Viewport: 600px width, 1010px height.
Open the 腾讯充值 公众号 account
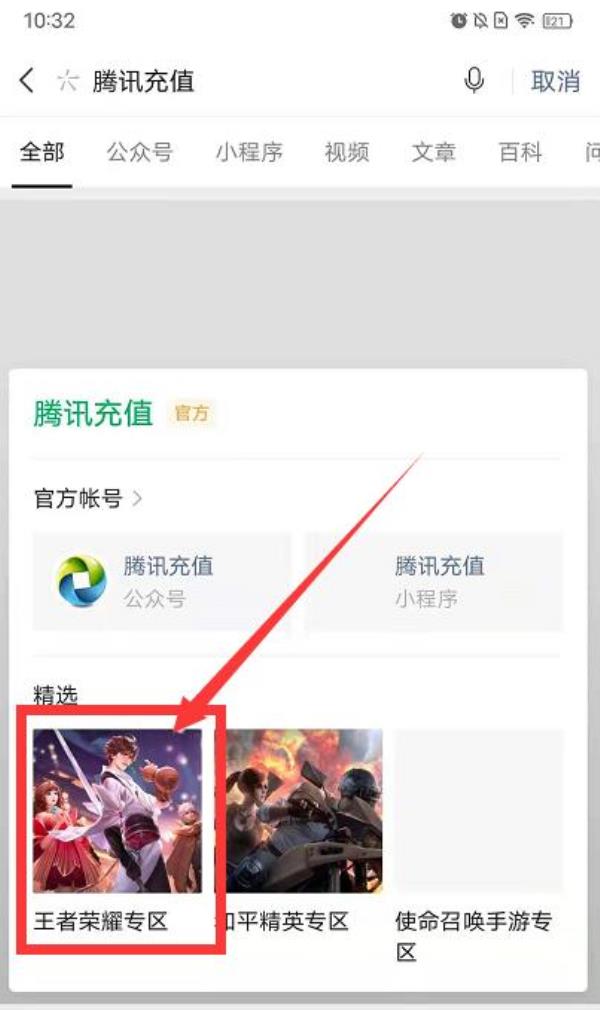(162, 581)
